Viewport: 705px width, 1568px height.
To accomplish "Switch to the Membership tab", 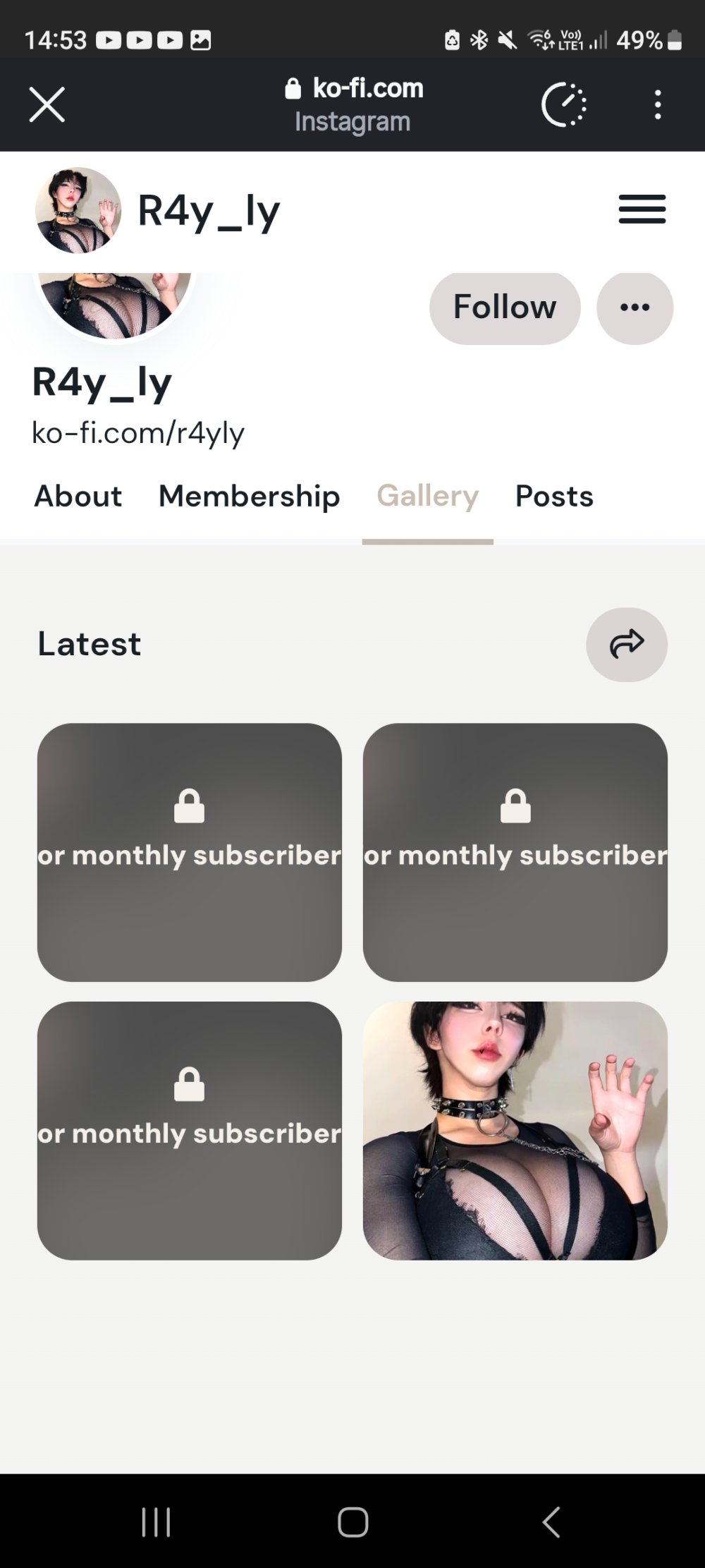I will [250, 496].
